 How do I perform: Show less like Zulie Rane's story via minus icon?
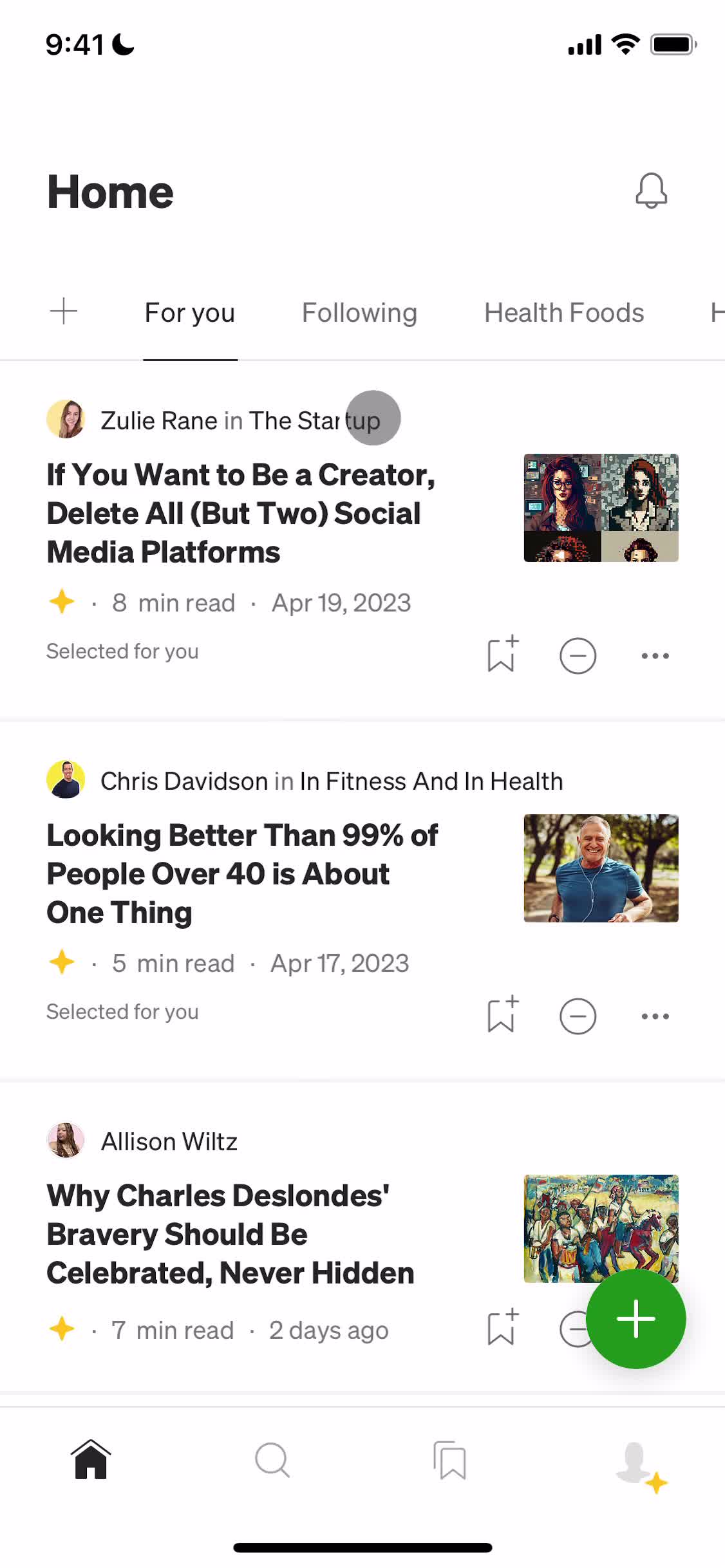click(578, 655)
